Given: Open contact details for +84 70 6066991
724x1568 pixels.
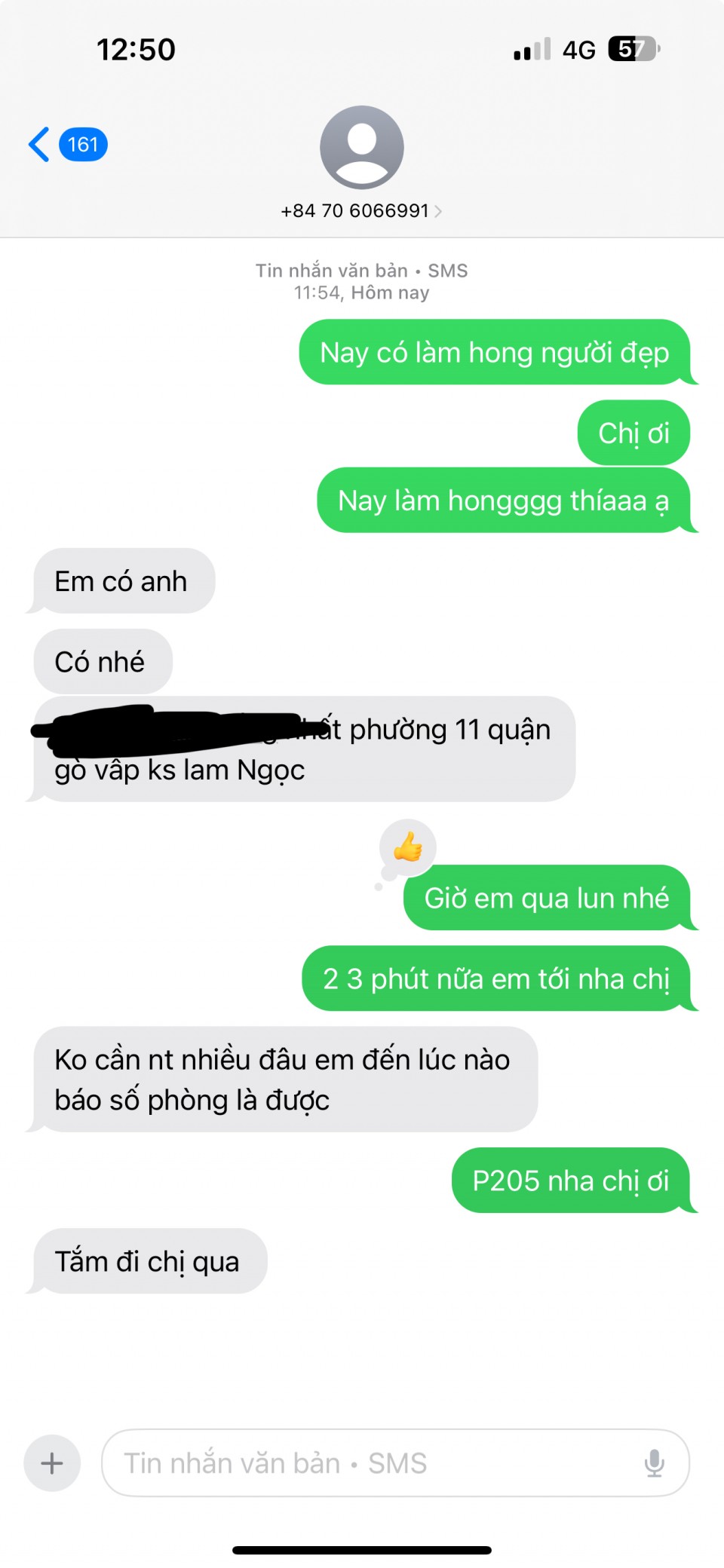Looking at the screenshot, I should 361,210.
